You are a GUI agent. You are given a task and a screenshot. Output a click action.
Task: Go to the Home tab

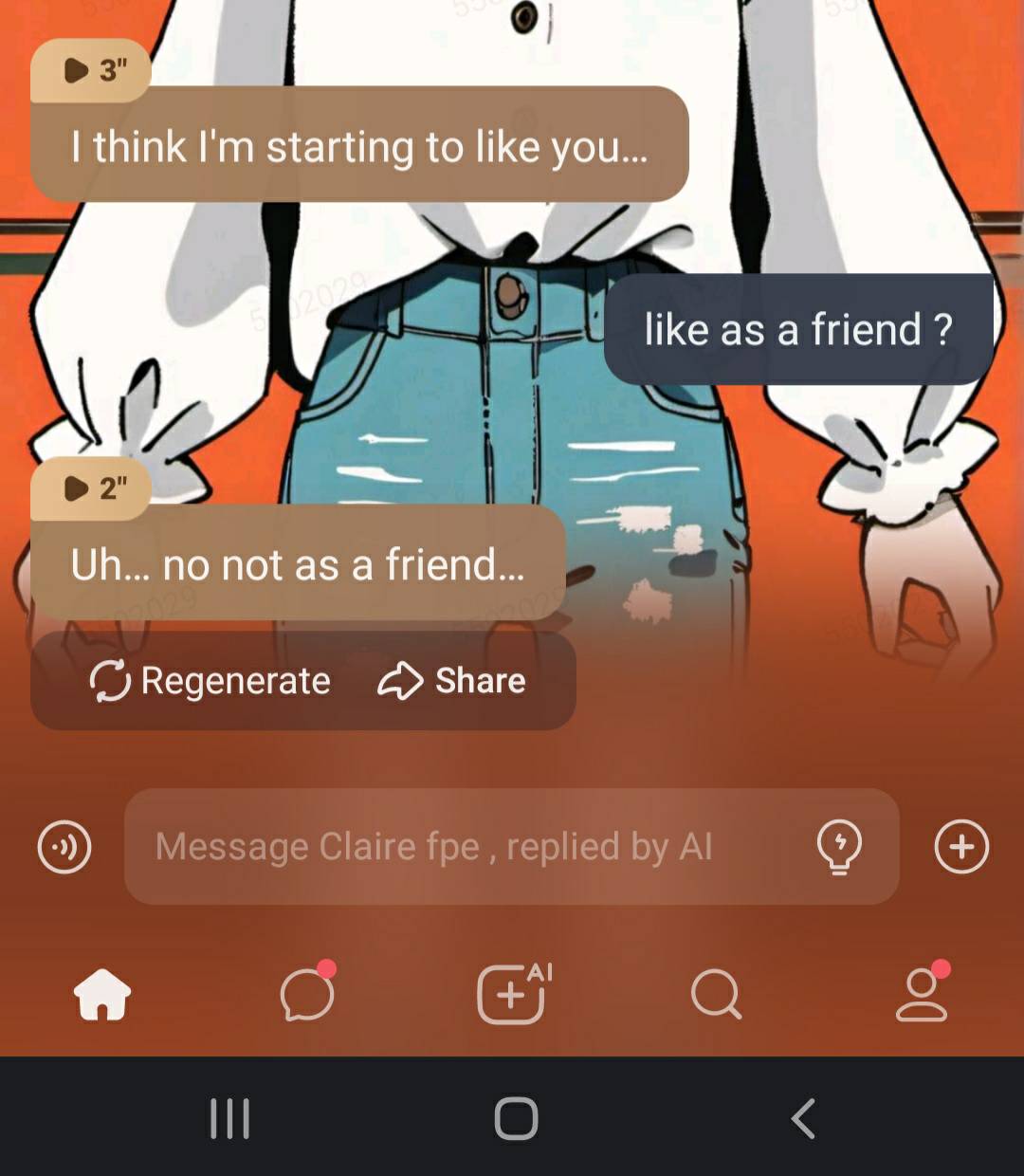click(x=102, y=995)
